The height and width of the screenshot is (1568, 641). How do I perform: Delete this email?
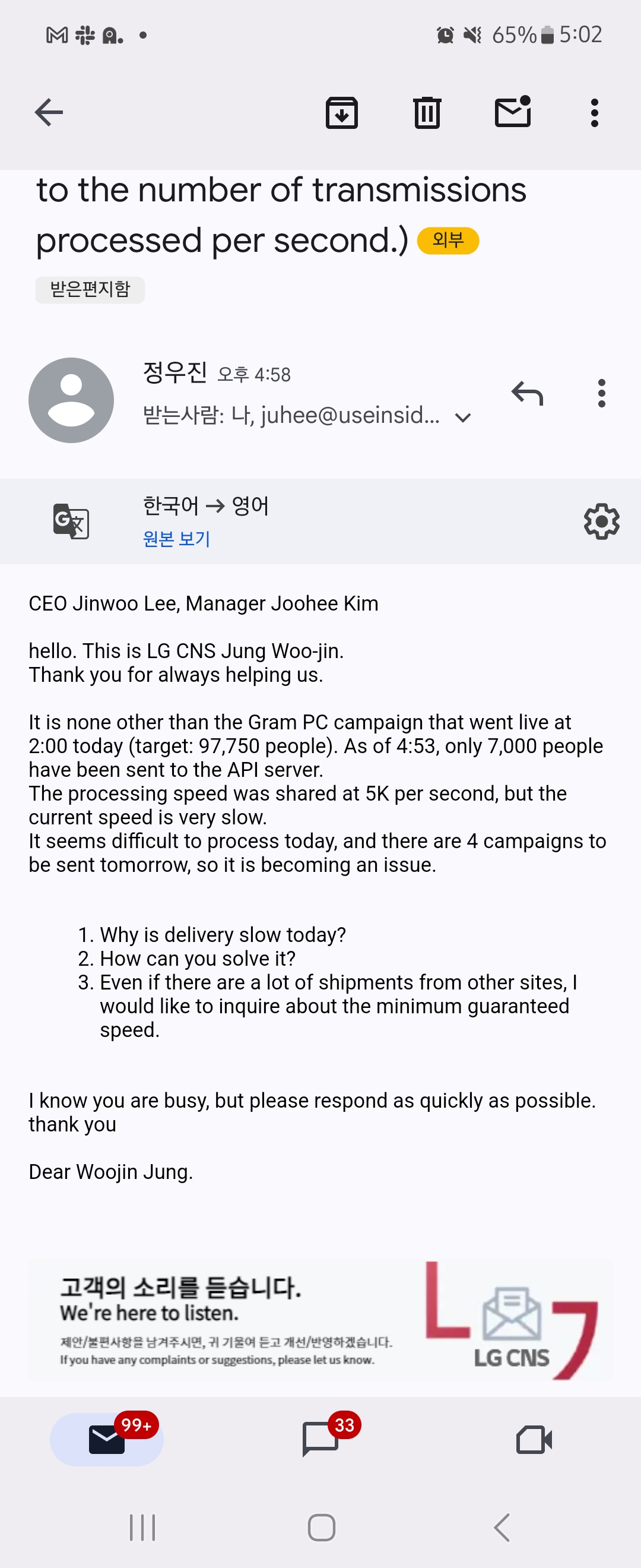[427, 113]
